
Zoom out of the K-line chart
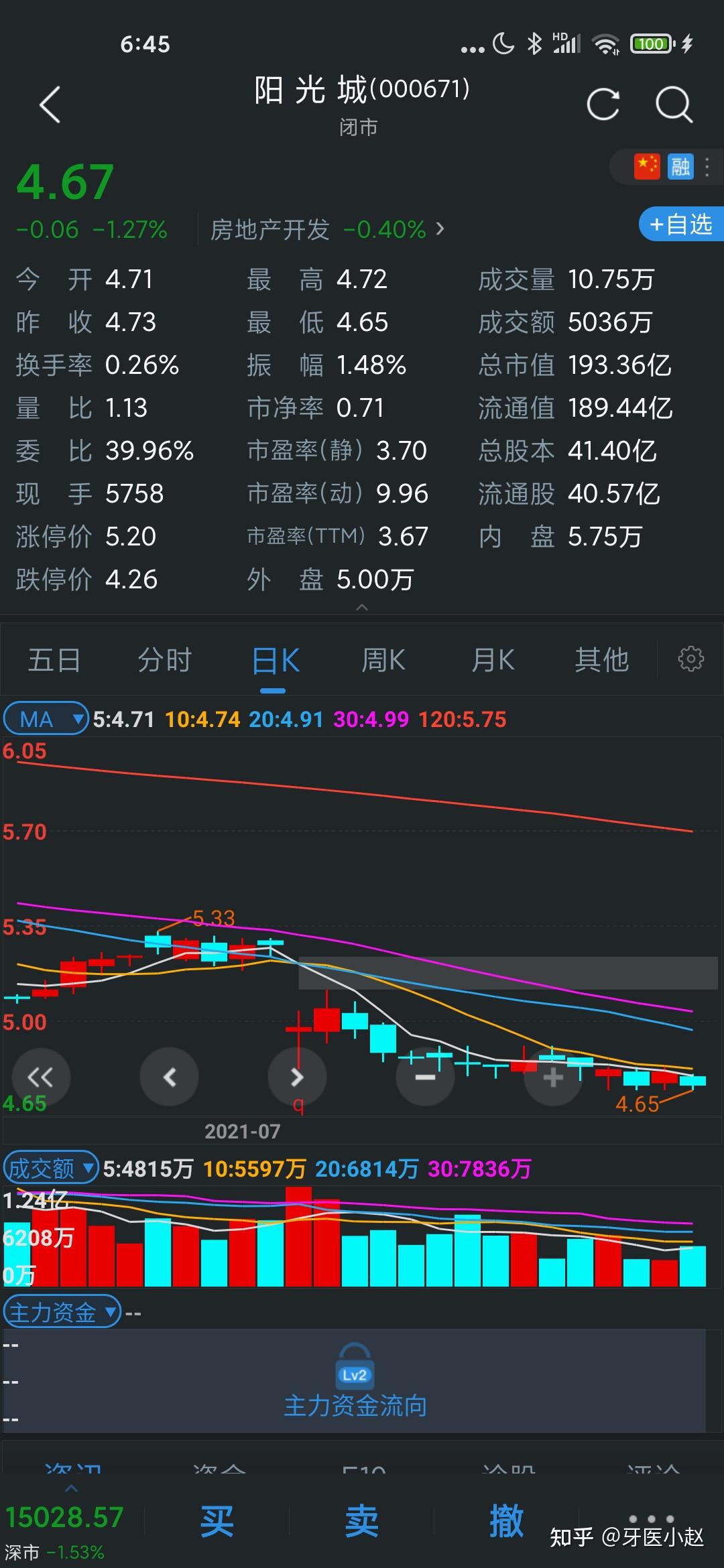coord(424,1077)
